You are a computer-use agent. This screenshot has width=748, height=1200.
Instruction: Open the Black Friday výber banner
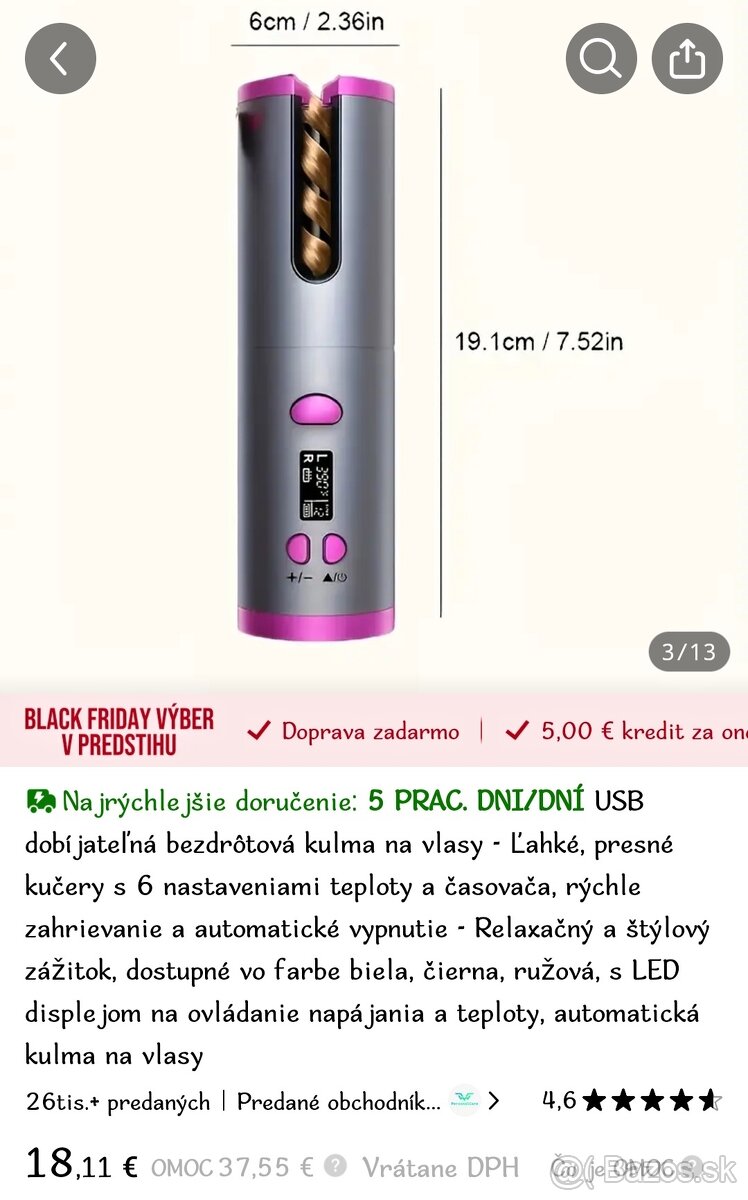pos(119,730)
